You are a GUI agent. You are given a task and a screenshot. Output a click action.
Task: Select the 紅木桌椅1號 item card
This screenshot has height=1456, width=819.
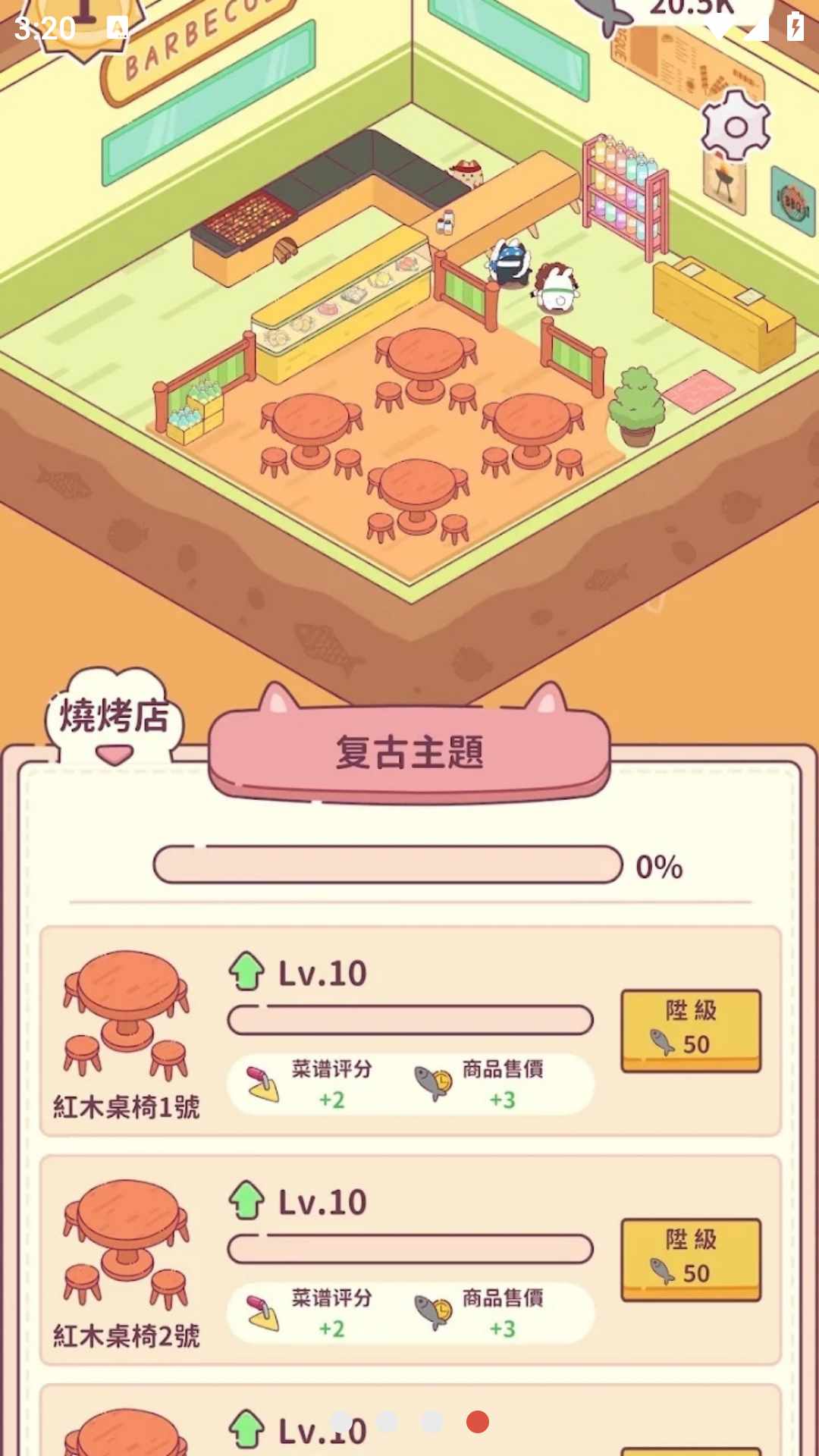[x=127, y=1031]
